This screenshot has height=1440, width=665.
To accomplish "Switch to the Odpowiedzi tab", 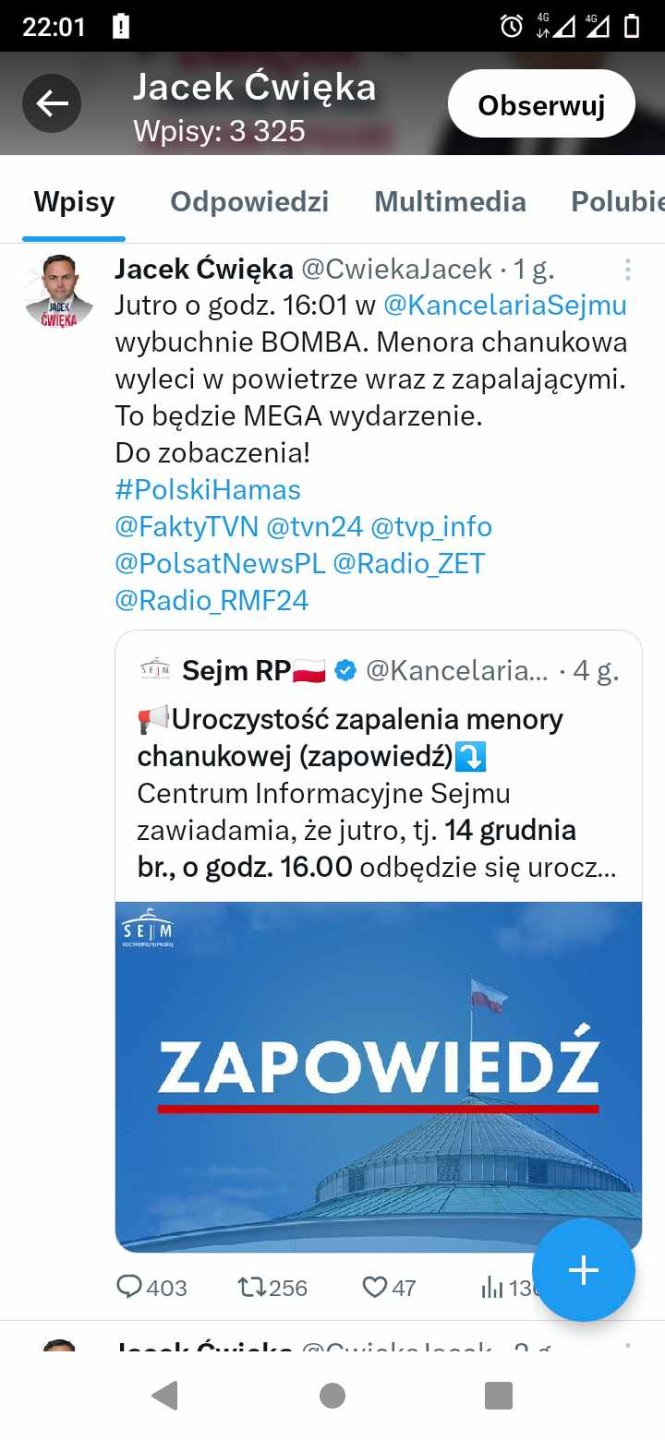I will click(249, 202).
